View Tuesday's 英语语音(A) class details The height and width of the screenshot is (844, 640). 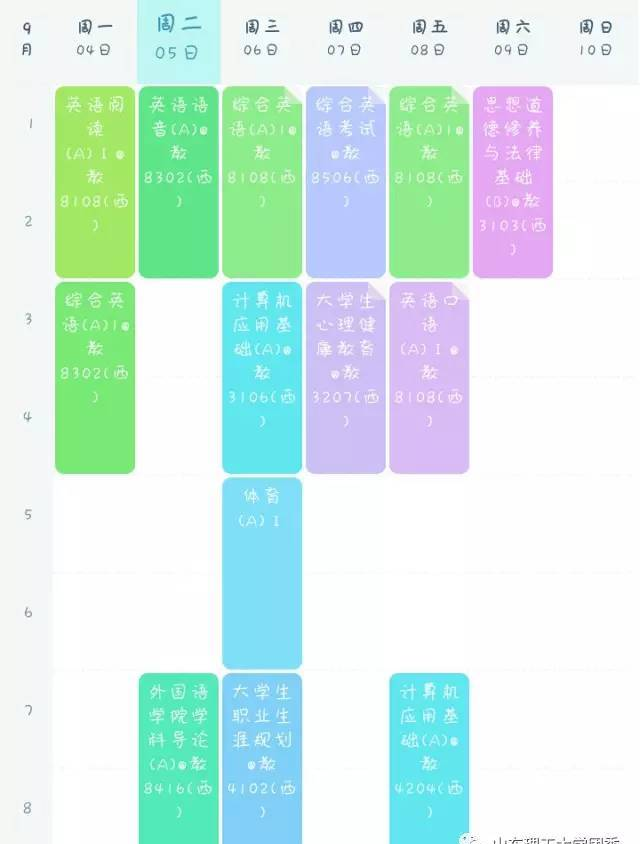[x=178, y=182]
